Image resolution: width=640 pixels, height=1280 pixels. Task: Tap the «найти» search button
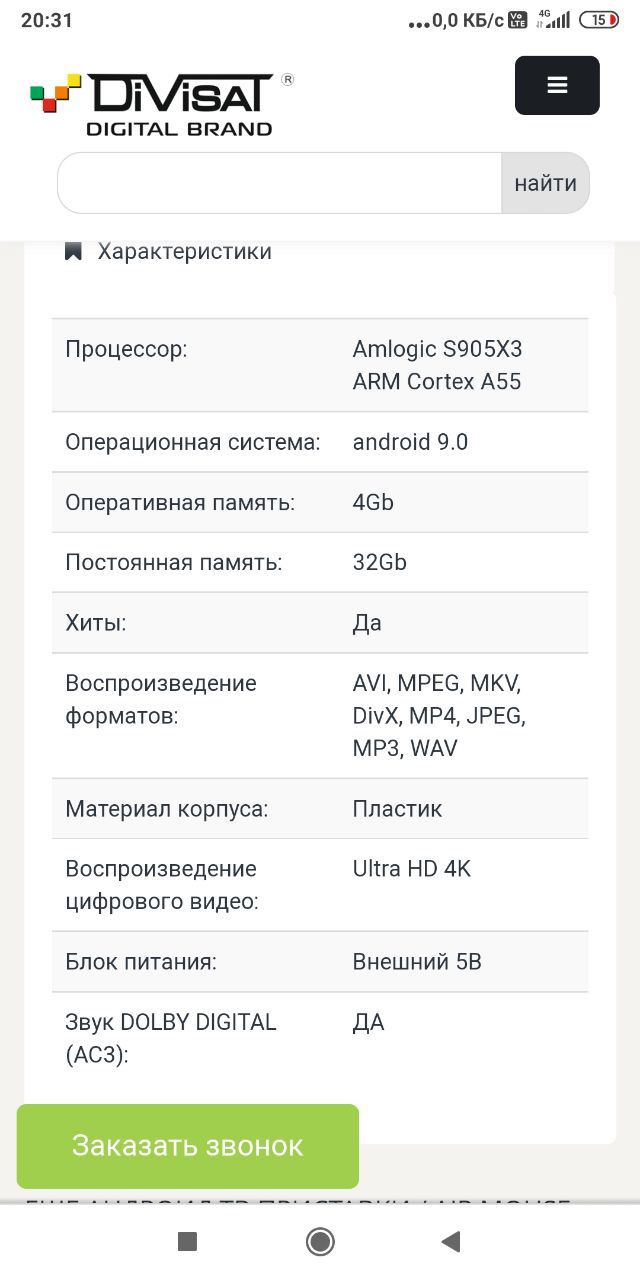pos(545,183)
